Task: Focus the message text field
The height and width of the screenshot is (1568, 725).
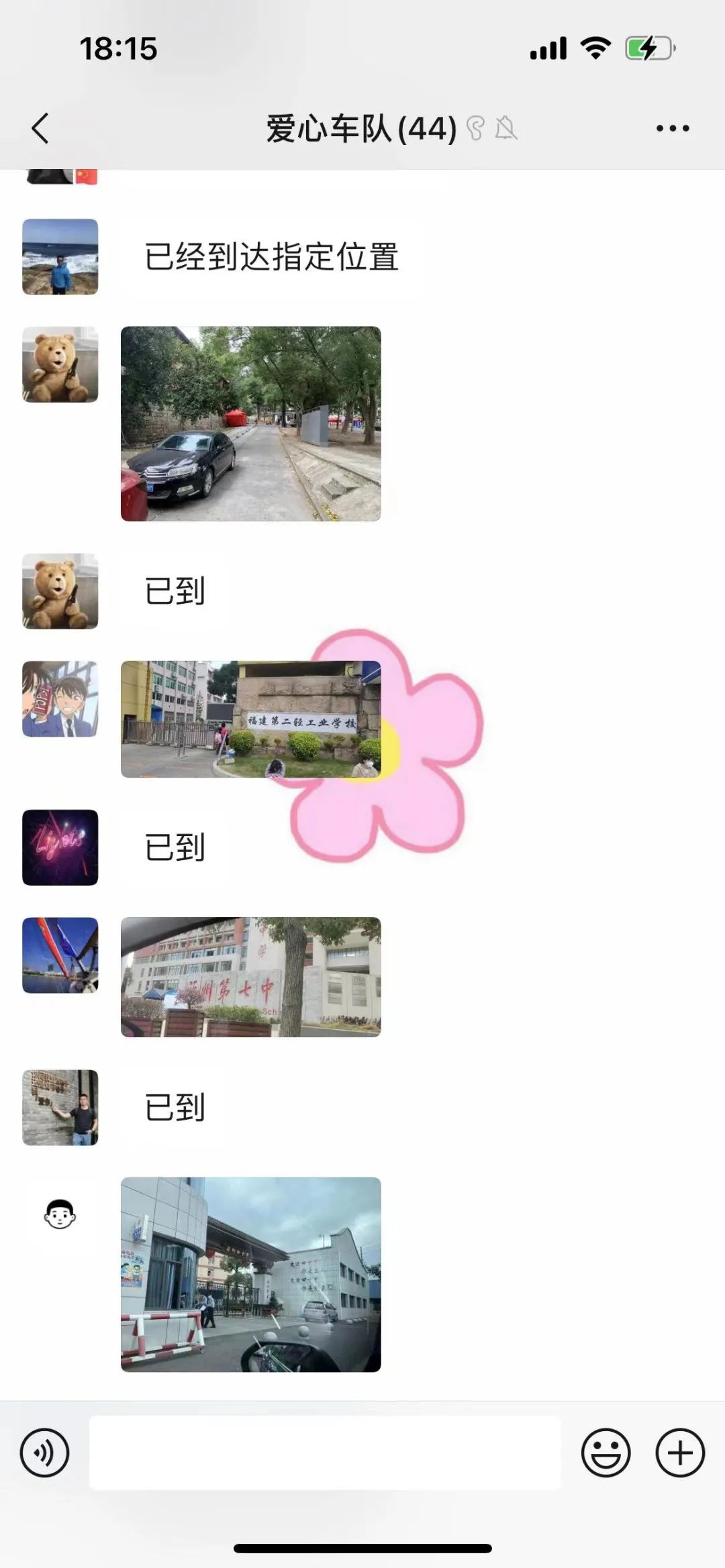Action: pos(325,1453)
